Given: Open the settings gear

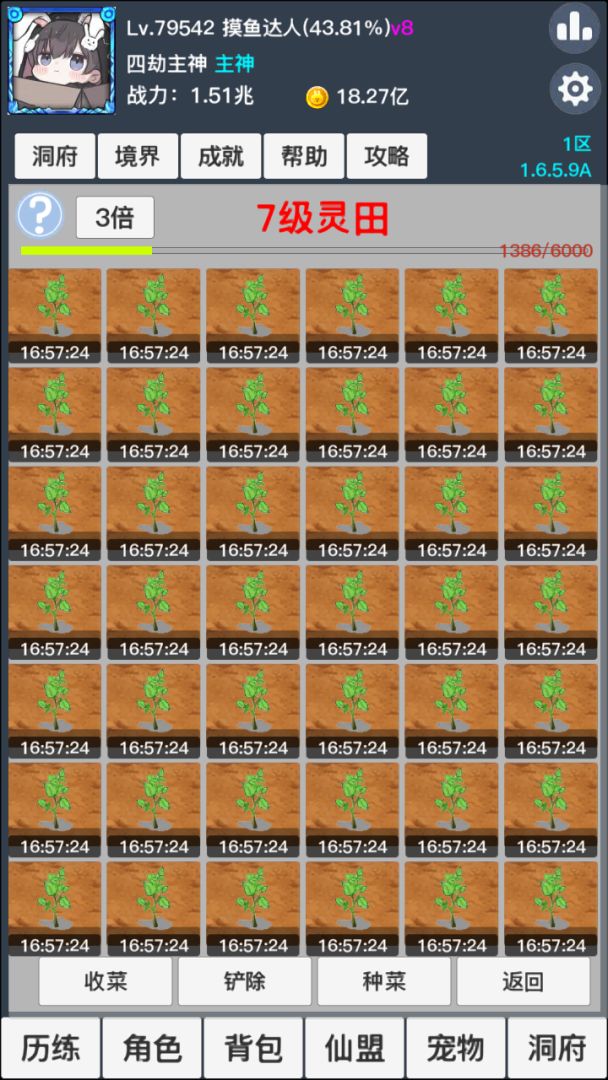Looking at the screenshot, I should [574, 89].
